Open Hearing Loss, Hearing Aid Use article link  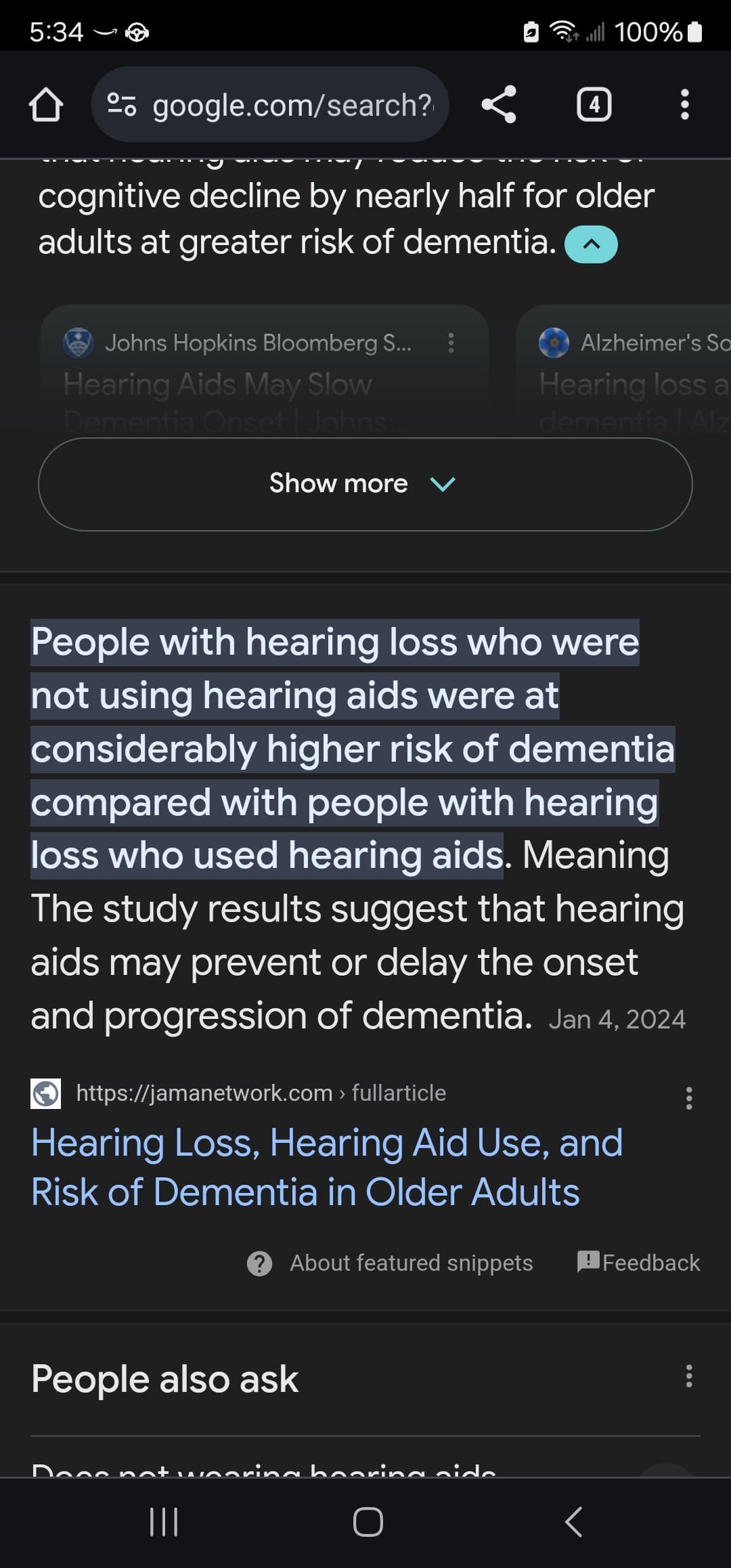[326, 1167]
